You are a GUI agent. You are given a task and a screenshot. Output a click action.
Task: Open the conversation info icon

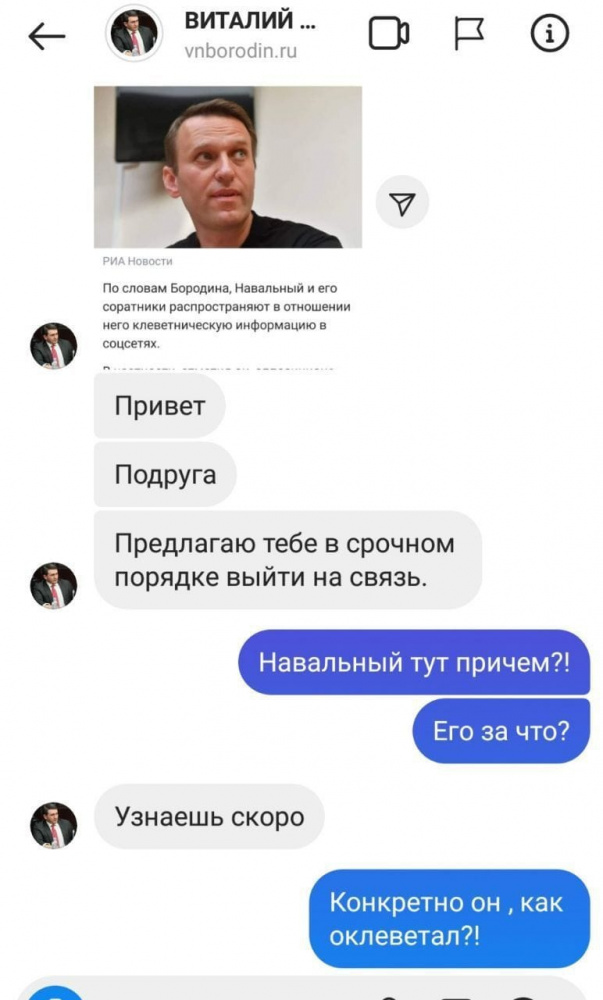click(x=549, y=33)
